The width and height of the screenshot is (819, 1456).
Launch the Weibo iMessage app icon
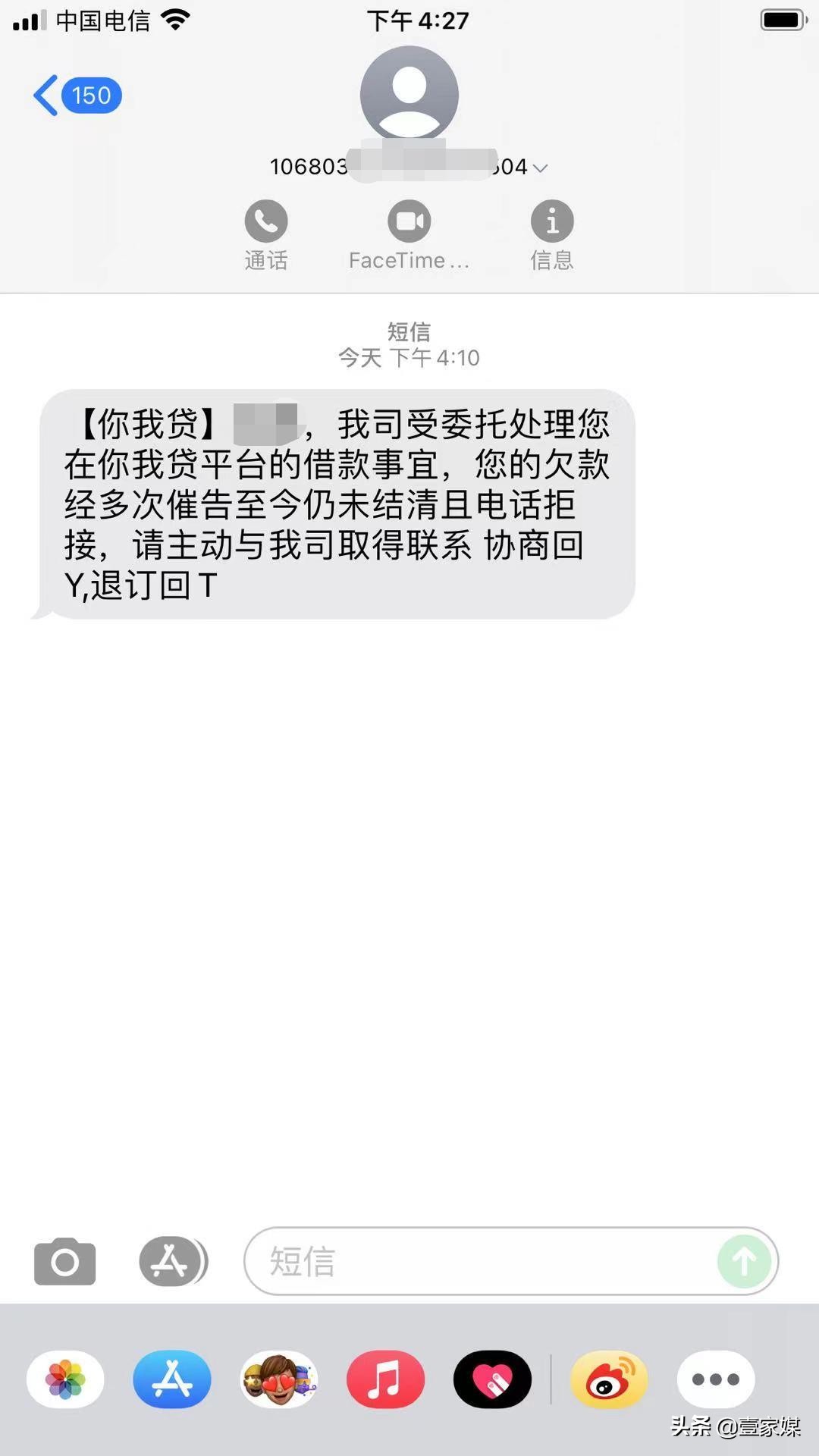tap(607, 1380)
